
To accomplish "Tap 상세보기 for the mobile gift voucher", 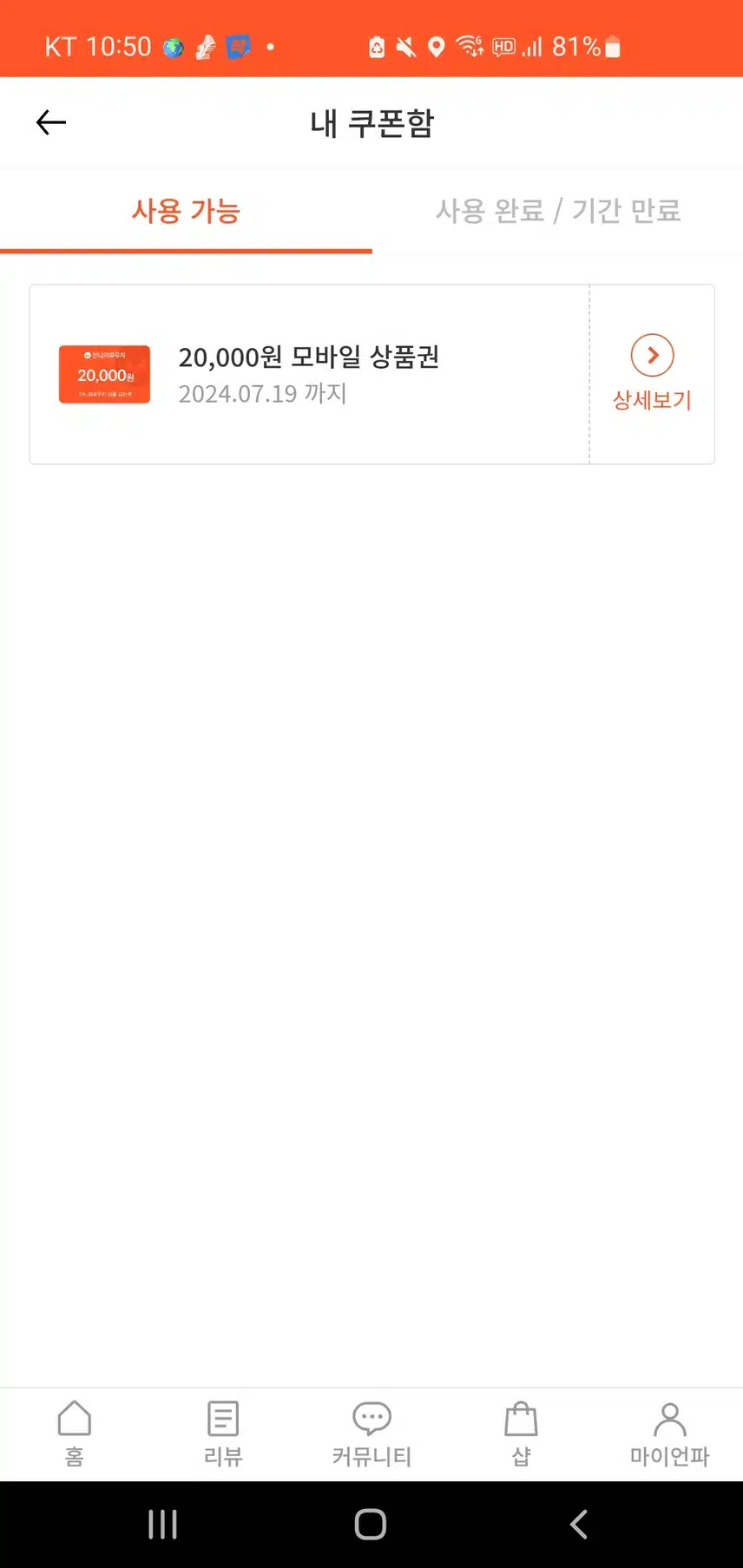I will [x=652, y=374].
